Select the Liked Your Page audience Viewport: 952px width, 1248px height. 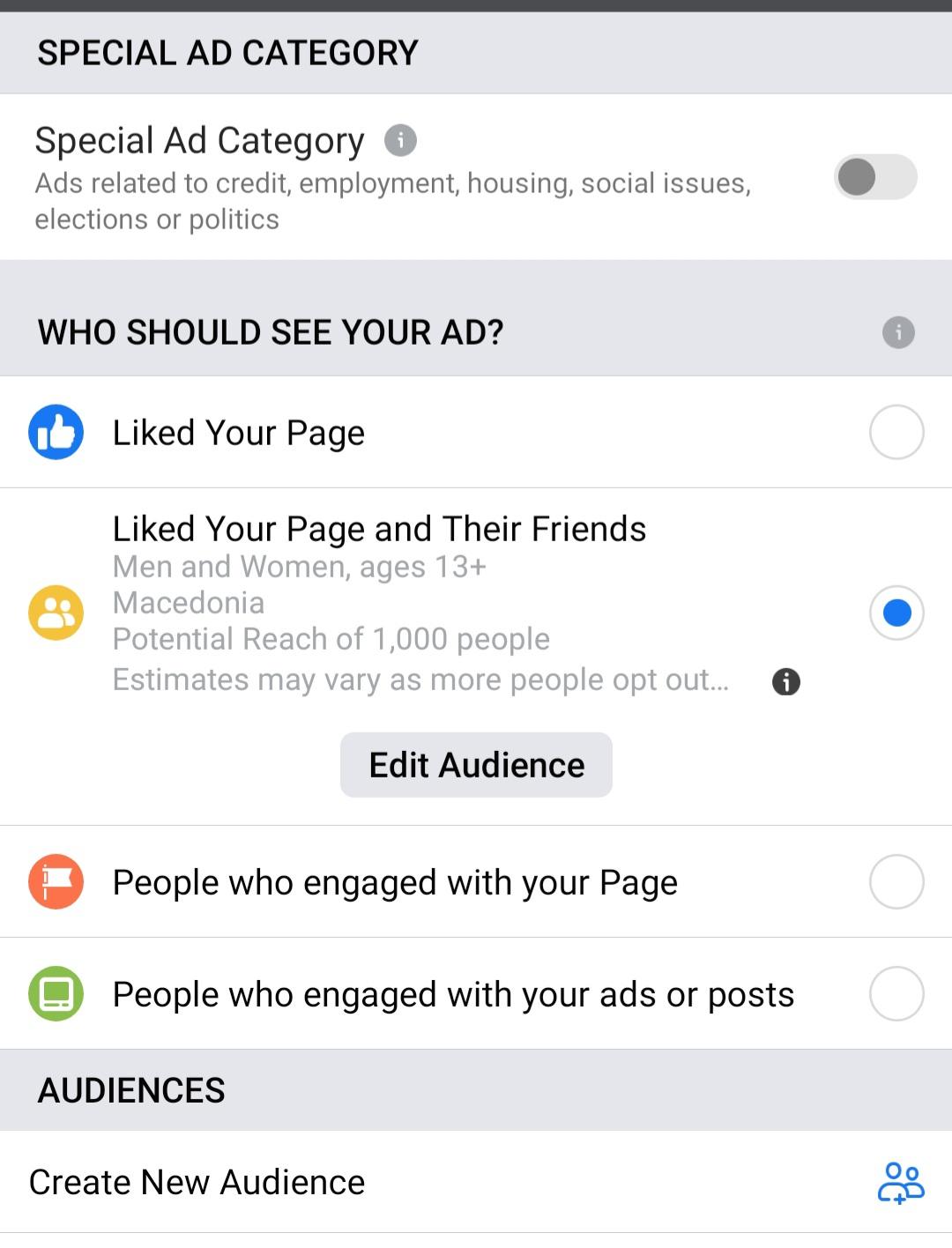click(476, 432)
